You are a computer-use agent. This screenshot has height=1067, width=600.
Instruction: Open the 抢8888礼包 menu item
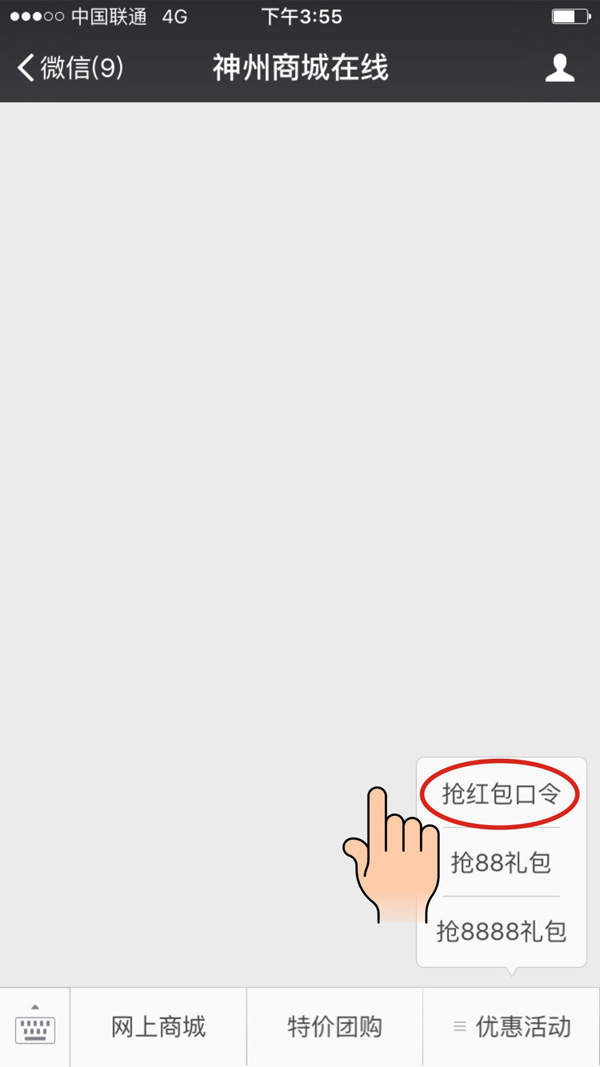(501, 932)
